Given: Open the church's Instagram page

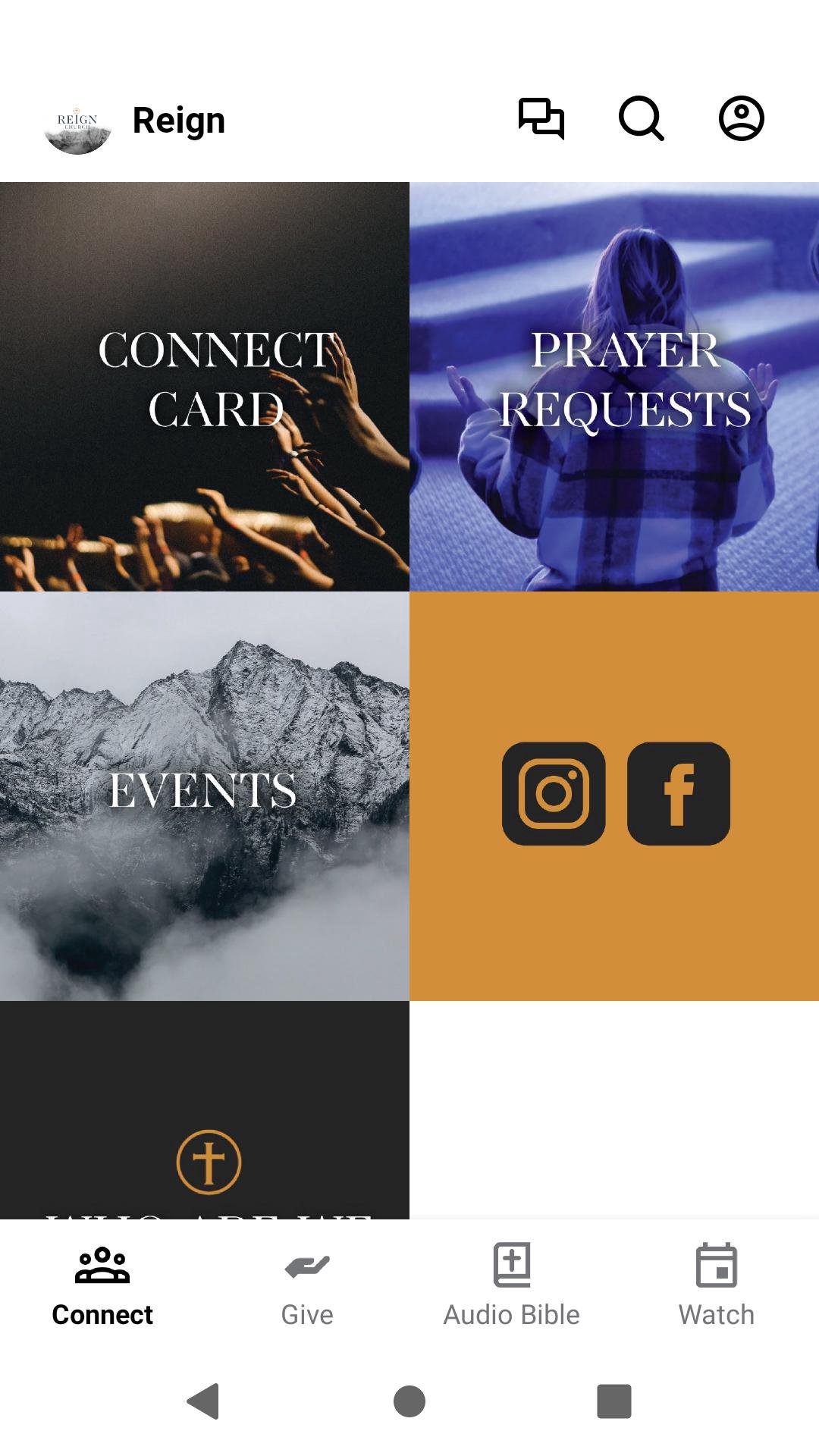Looking at the screenshot, I should tap(554, 793).
